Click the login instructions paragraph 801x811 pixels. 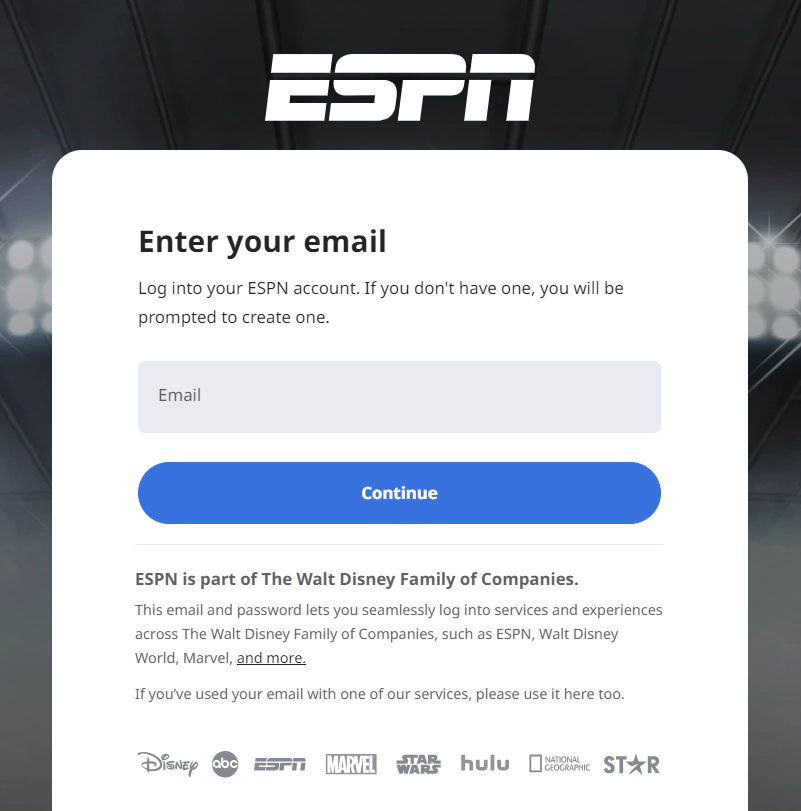380,302
